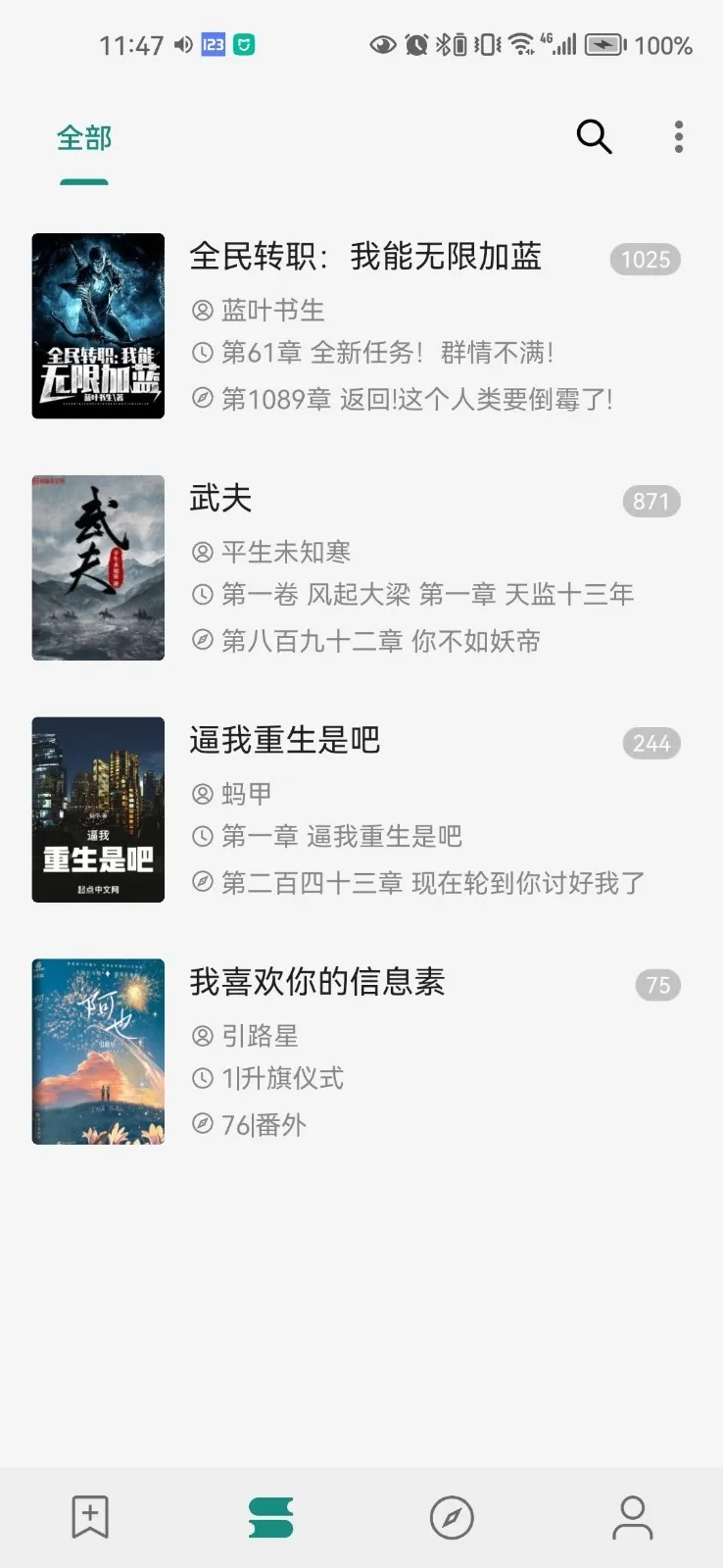
Task: Go to the profile tab
Action: tap(632, 1517)
